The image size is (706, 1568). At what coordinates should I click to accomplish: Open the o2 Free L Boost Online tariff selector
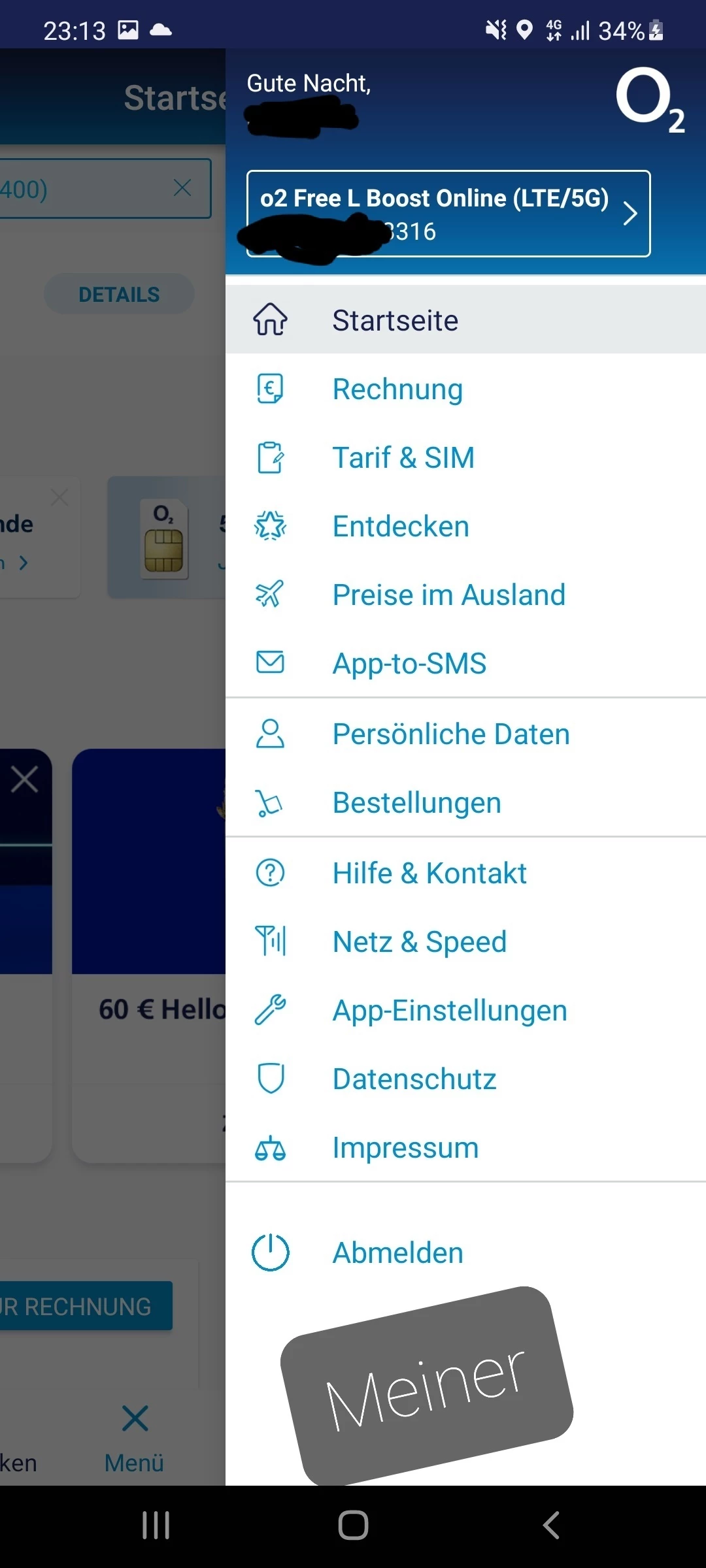click(x=448, y=214)
